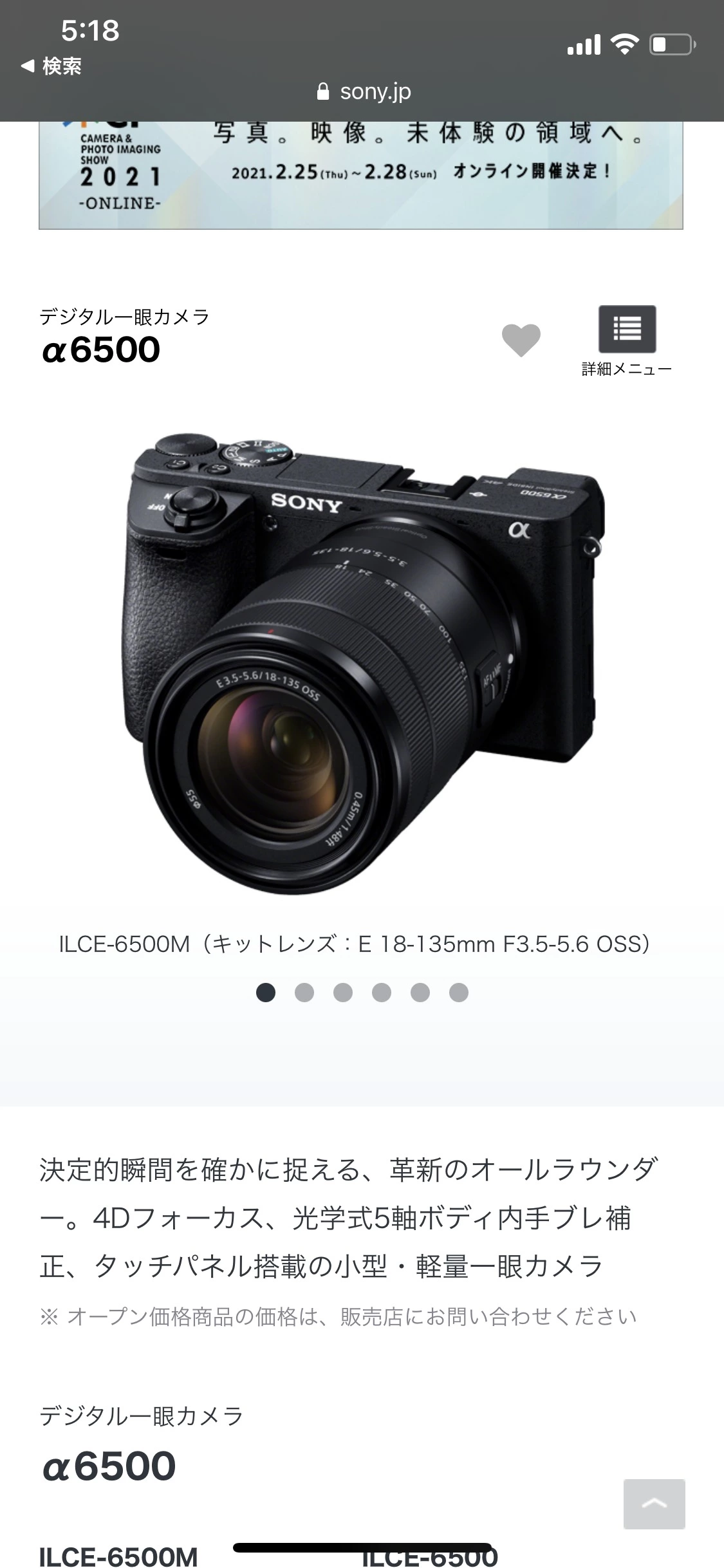This screenshot has width=724, height=1568.
Task: Tap the ILCE-6500M camera product image
Action: pos(362,663)
